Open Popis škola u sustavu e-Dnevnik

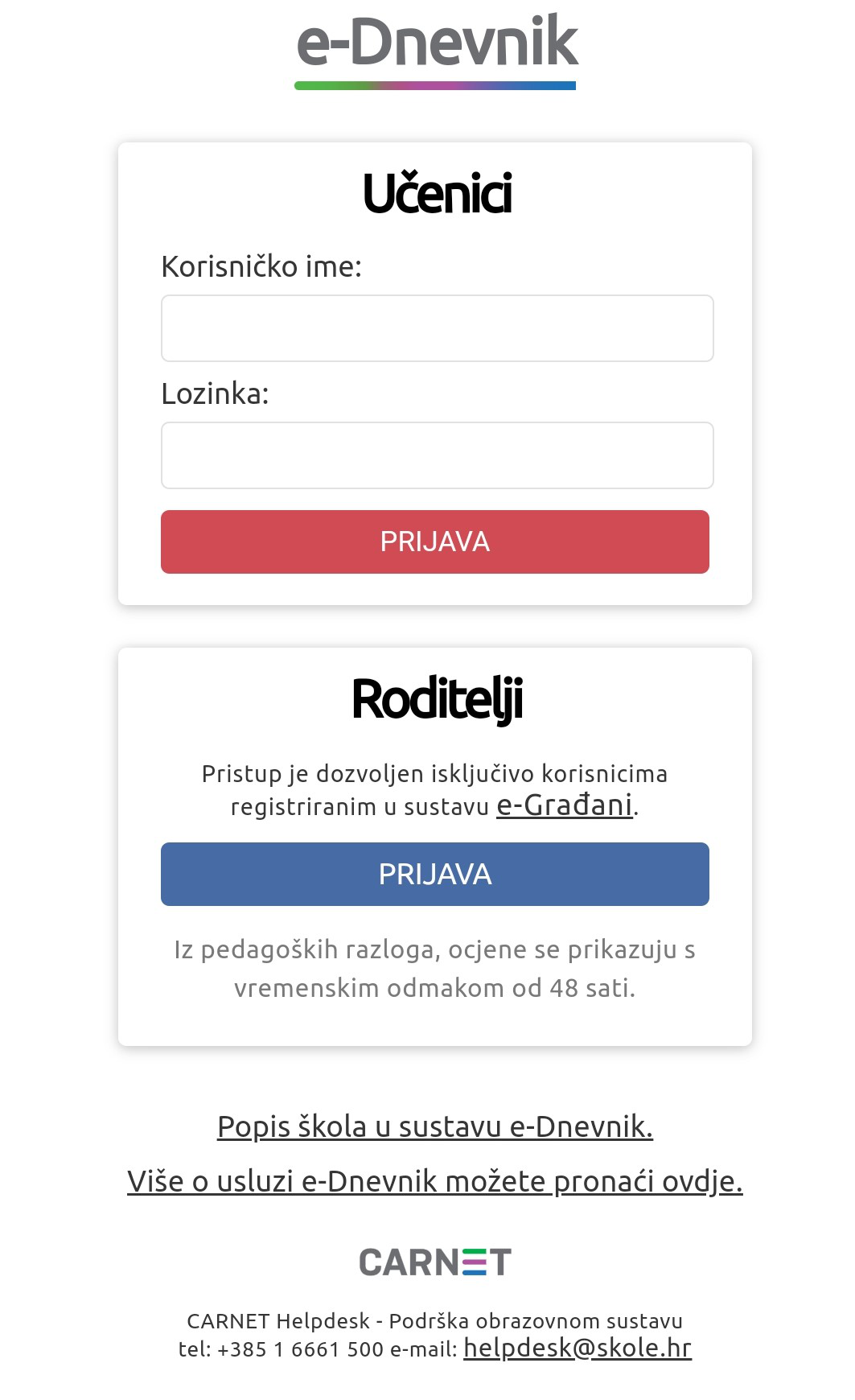coord(435,1126)
